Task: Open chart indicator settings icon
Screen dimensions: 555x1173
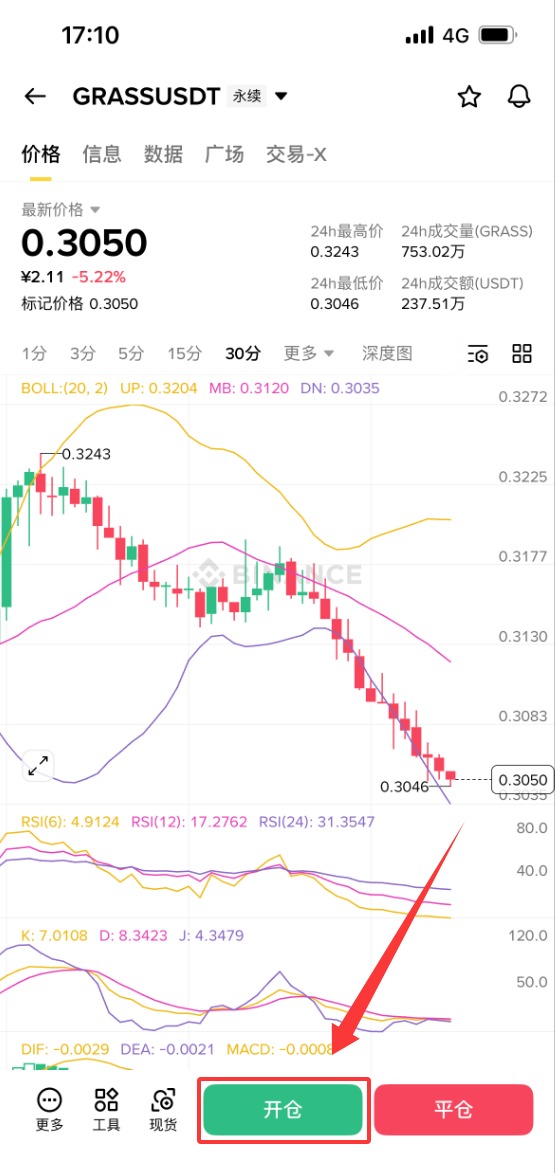Action: (478, 354)
